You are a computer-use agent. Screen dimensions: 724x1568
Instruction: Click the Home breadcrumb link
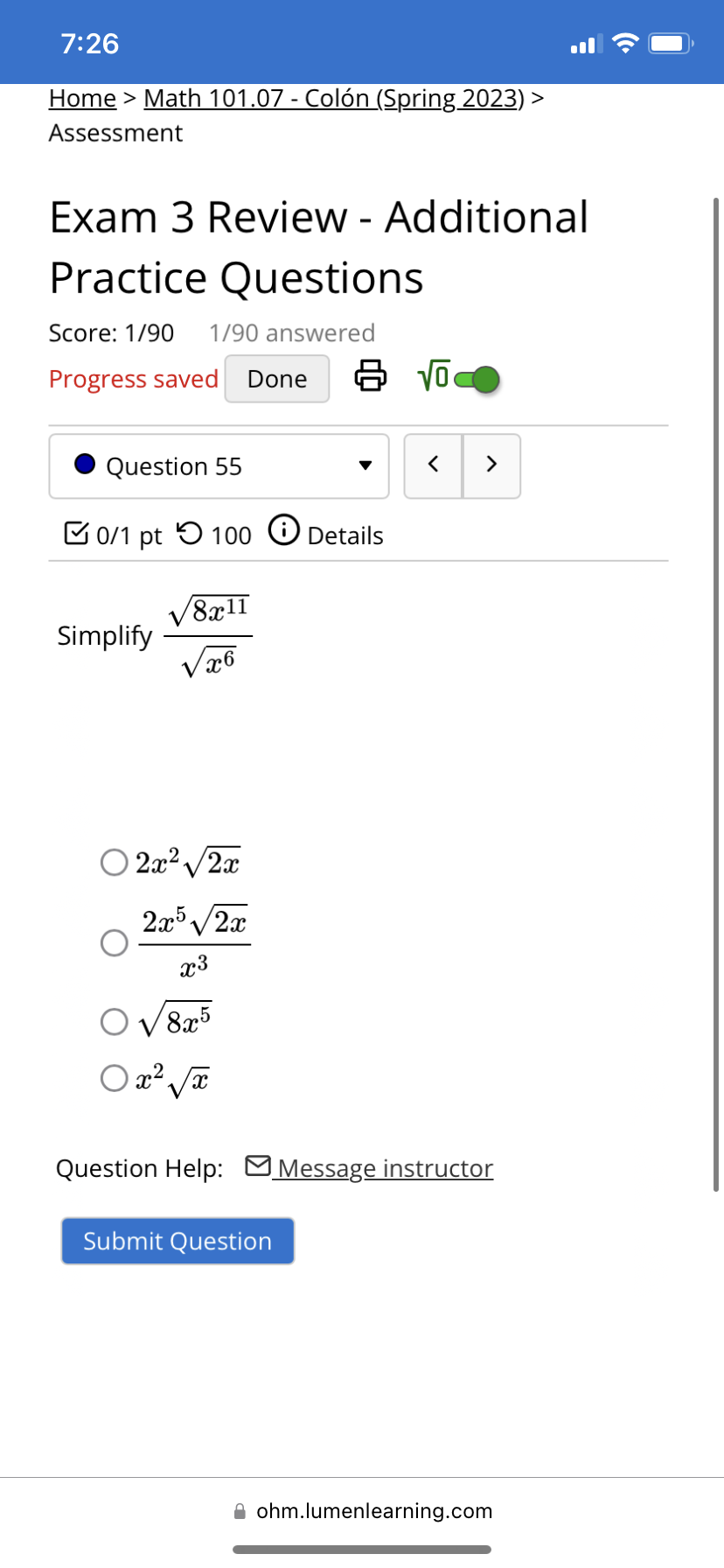[81, 98]
